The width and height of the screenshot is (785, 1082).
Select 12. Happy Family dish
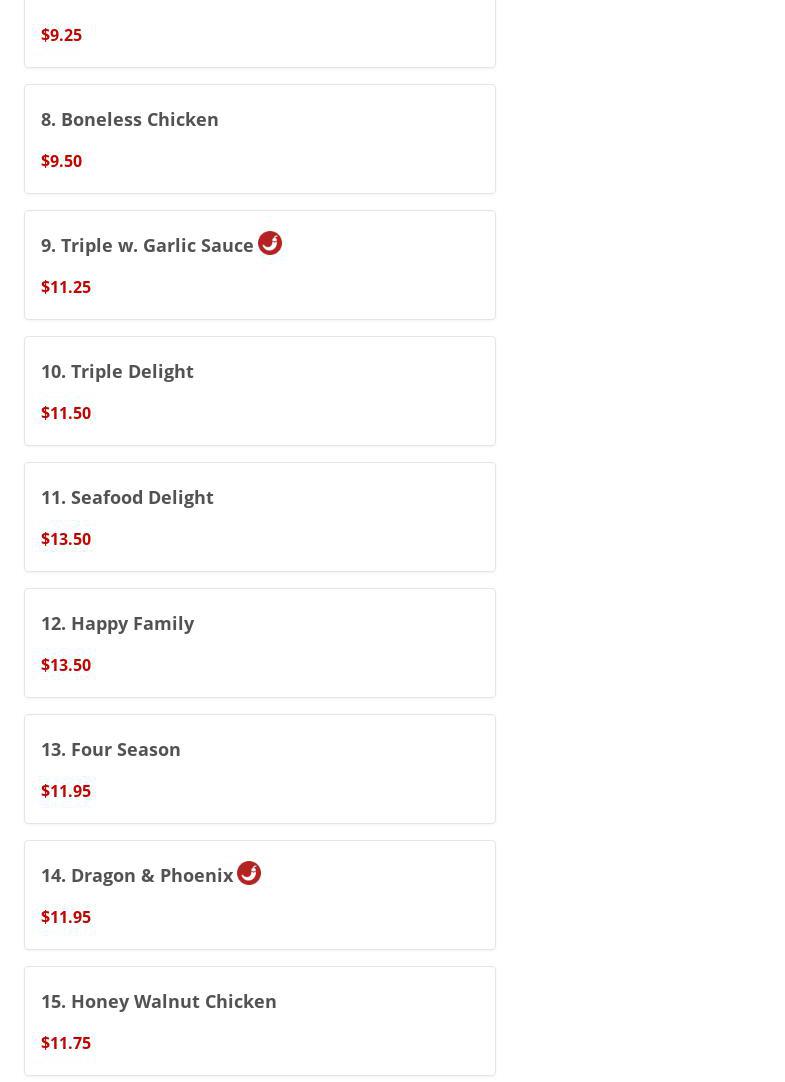[x=259, y=643]
